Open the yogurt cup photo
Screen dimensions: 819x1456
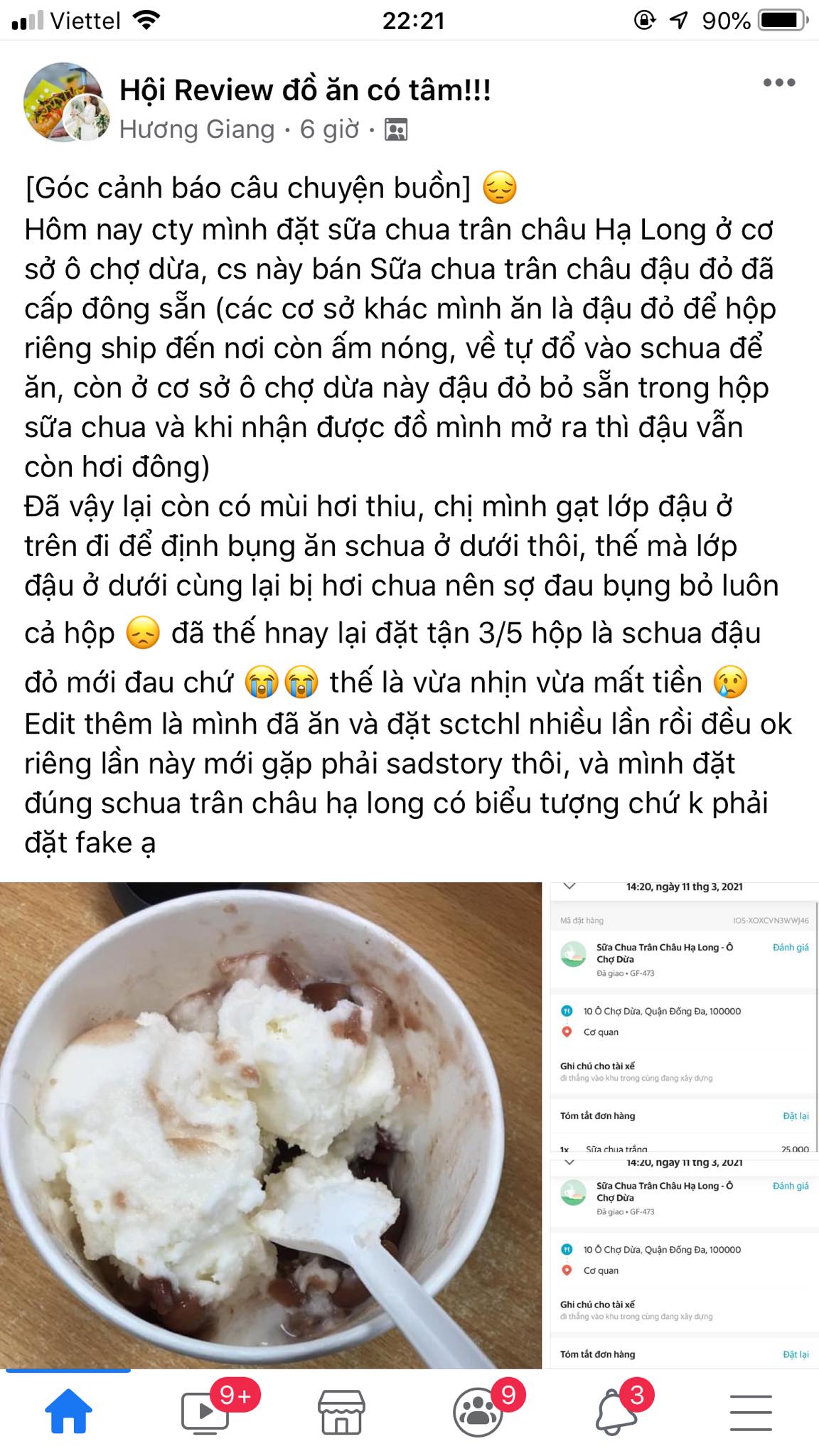270,1125
